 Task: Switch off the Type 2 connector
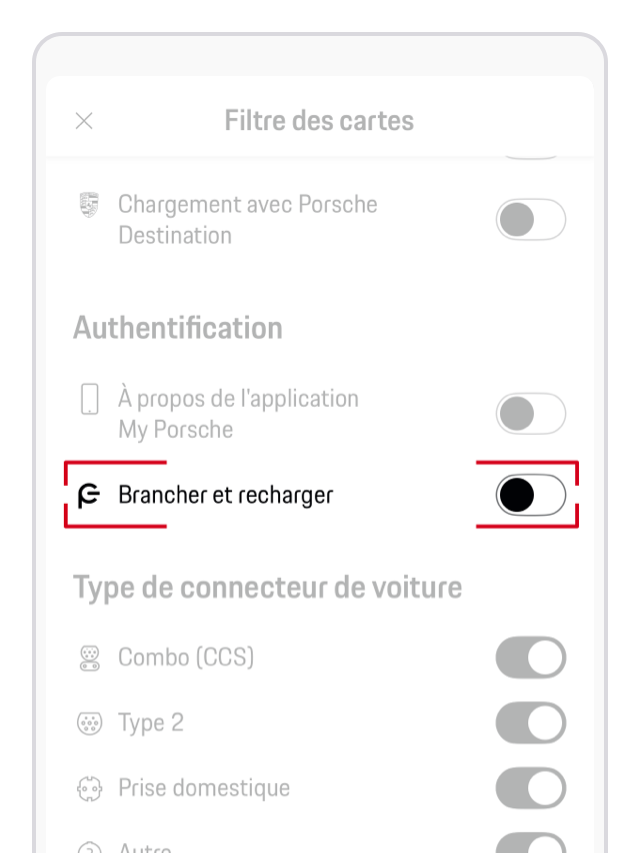point(530,723)
